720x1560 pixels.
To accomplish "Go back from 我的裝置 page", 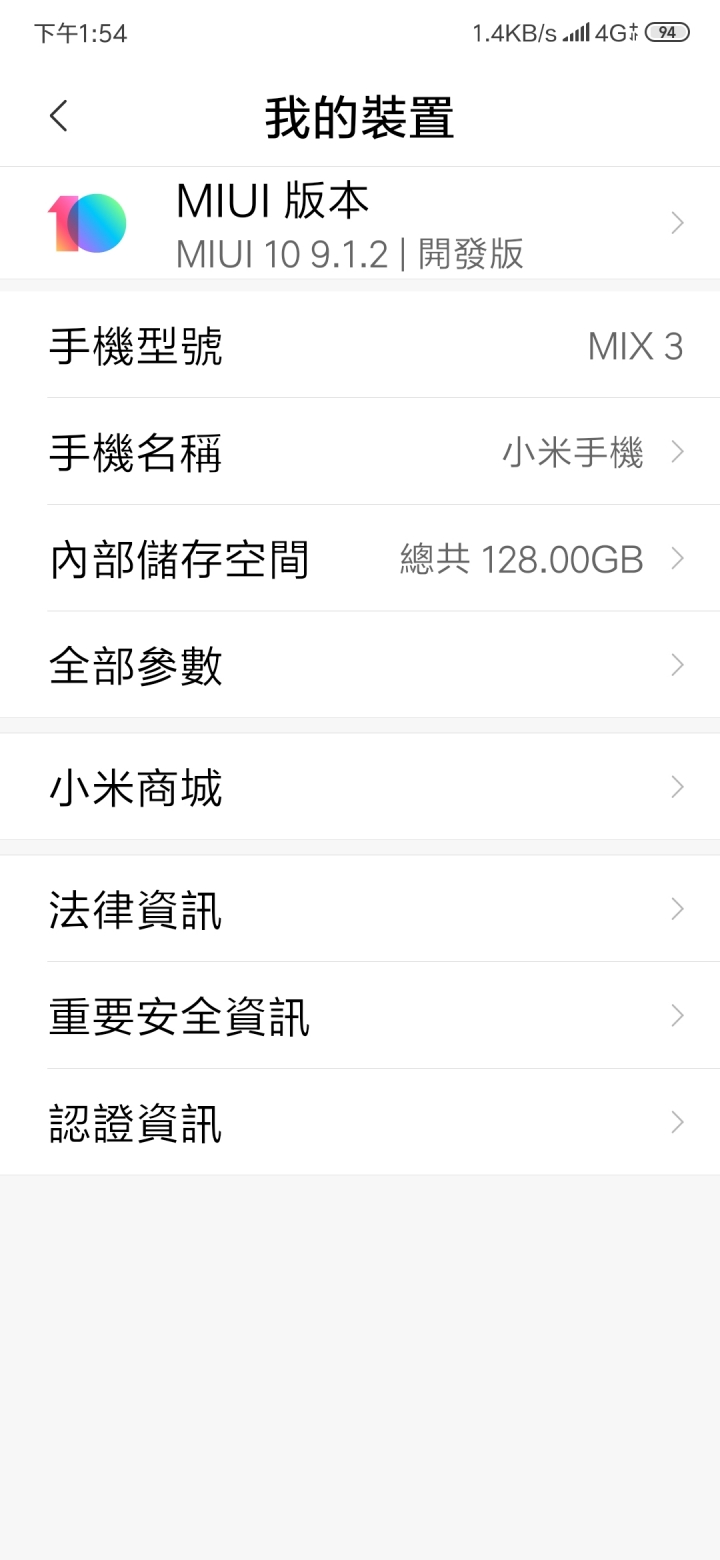I will 59,116.
